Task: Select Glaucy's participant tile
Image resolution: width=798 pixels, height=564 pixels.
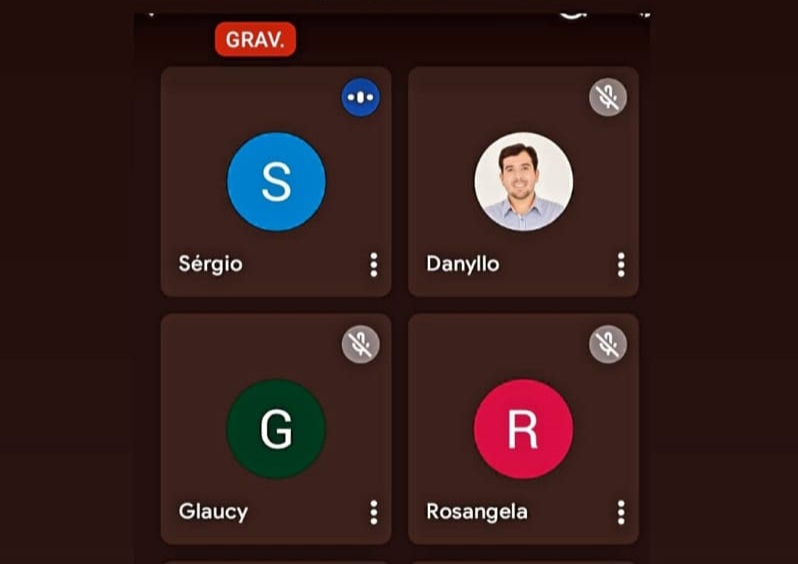Action: pyautogui.click(x=276, y=429)
